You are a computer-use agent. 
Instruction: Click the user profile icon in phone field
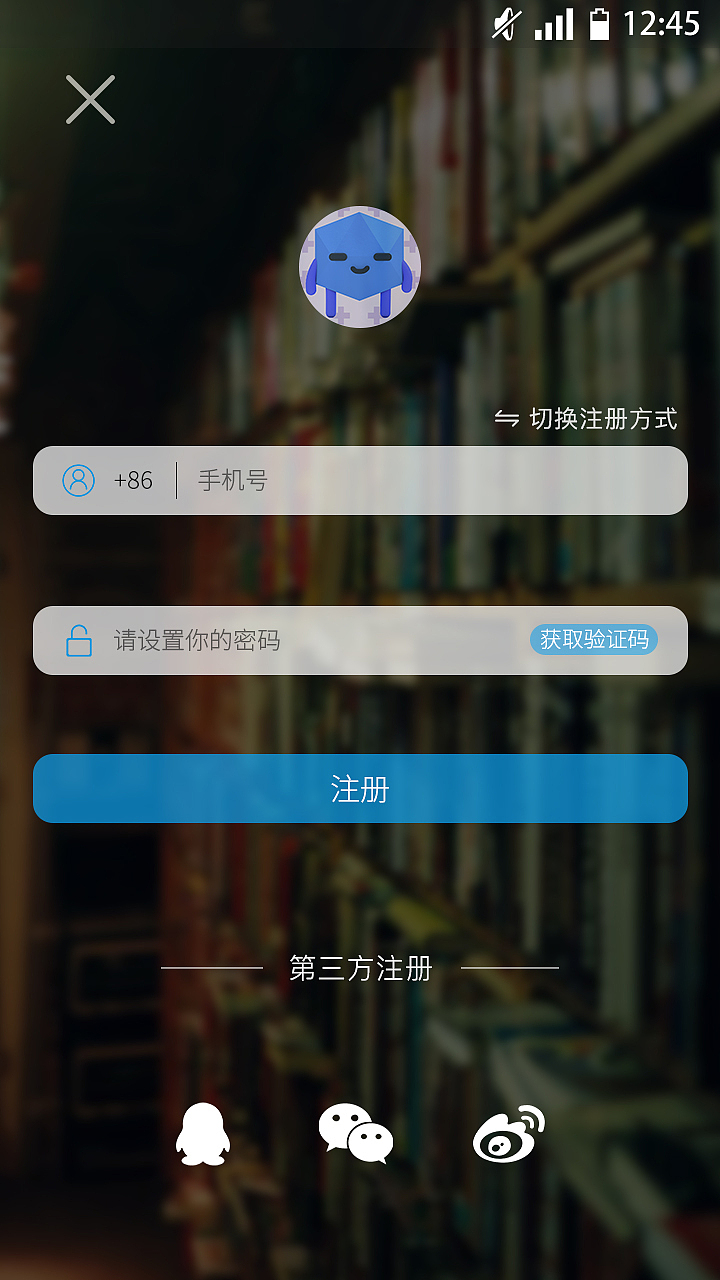click(80, 481)
